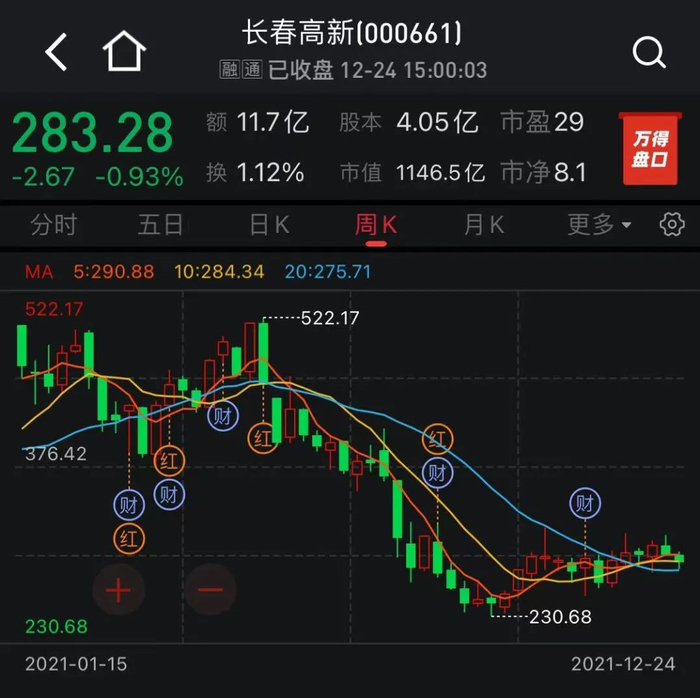Open the home icon
Screen dimensions: 700x698
pyautogui.click(x=124, y=51)
